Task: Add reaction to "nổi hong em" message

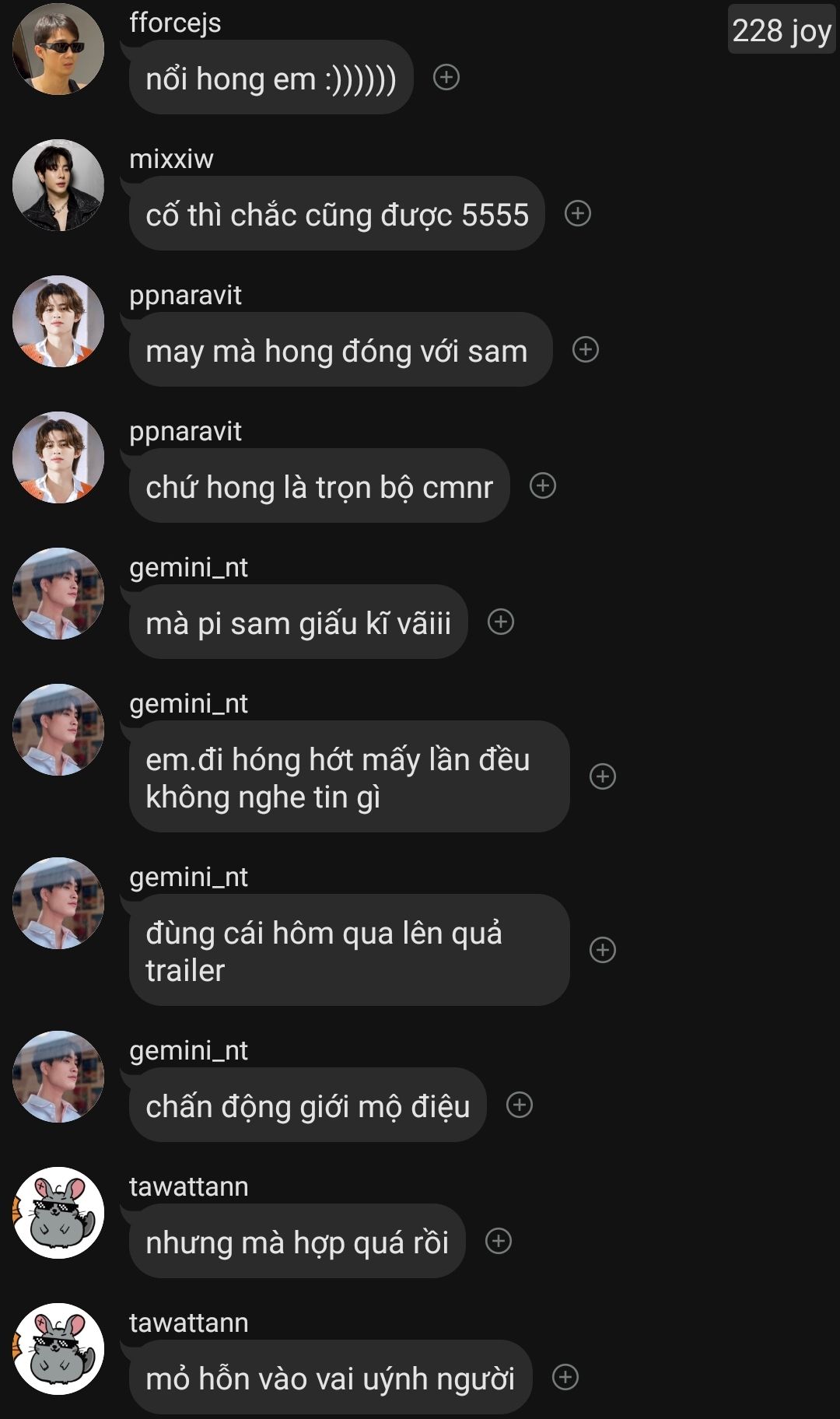Action: click(x=446, y=78)
